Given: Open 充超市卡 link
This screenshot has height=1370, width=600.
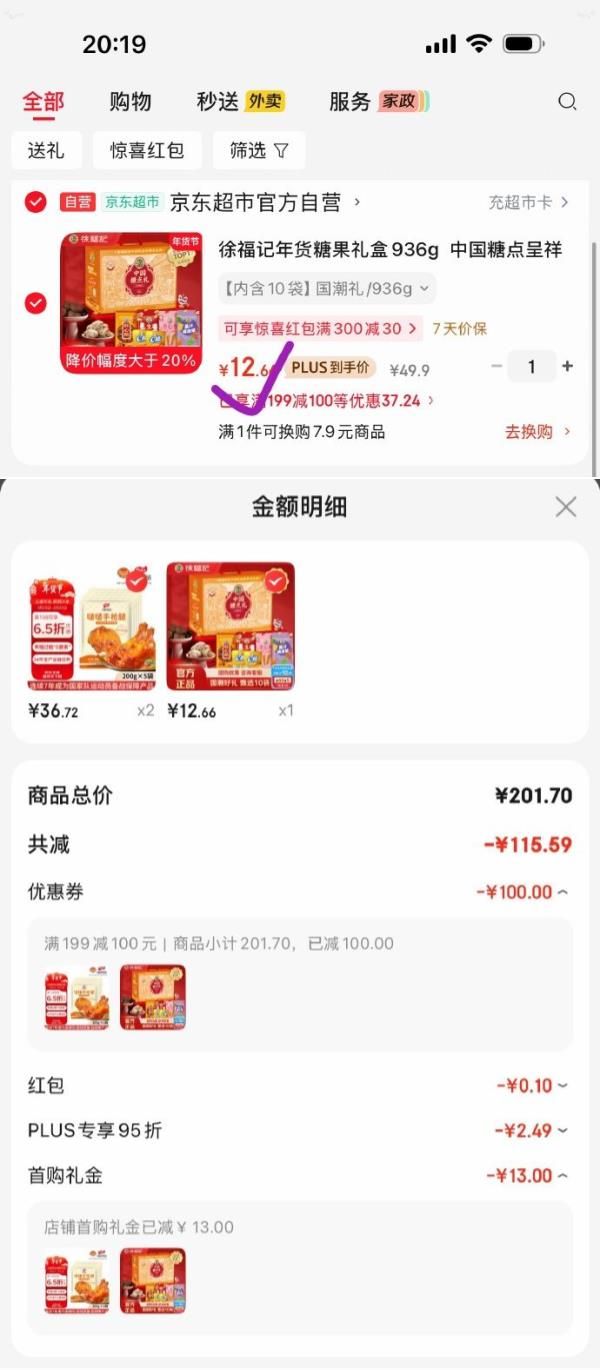Looking at the screenshot, I should pyautogui.click(x=528, y=202).
